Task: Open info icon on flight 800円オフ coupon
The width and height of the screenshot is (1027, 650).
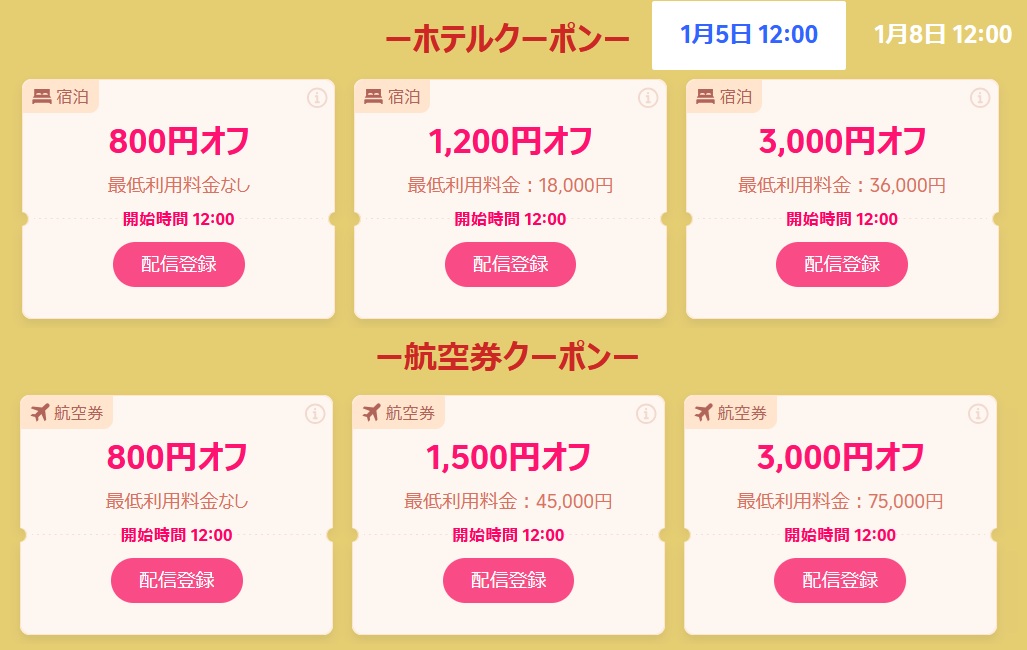Action: 314,414
